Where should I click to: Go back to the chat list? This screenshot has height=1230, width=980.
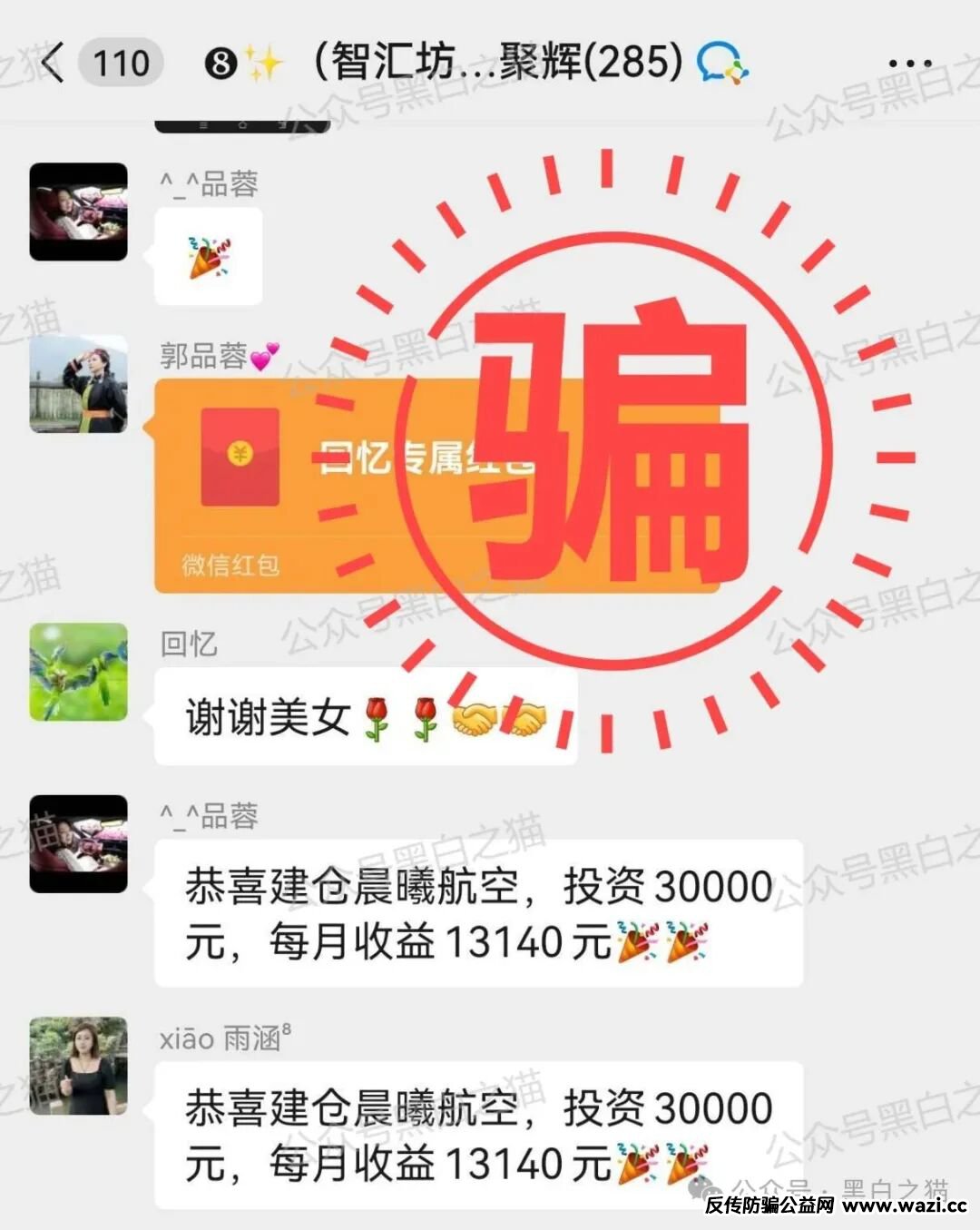coord(53,63)
